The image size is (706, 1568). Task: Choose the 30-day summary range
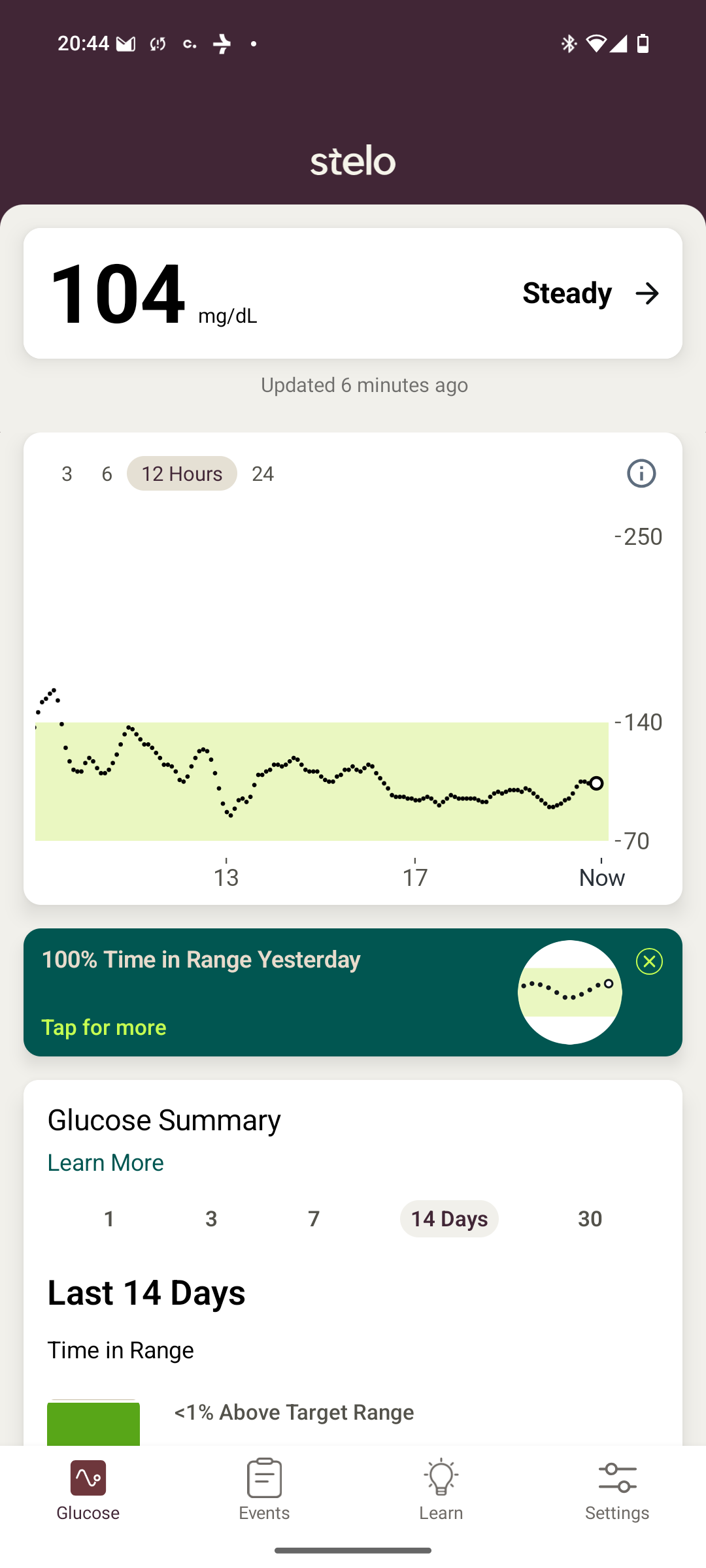589,1218
